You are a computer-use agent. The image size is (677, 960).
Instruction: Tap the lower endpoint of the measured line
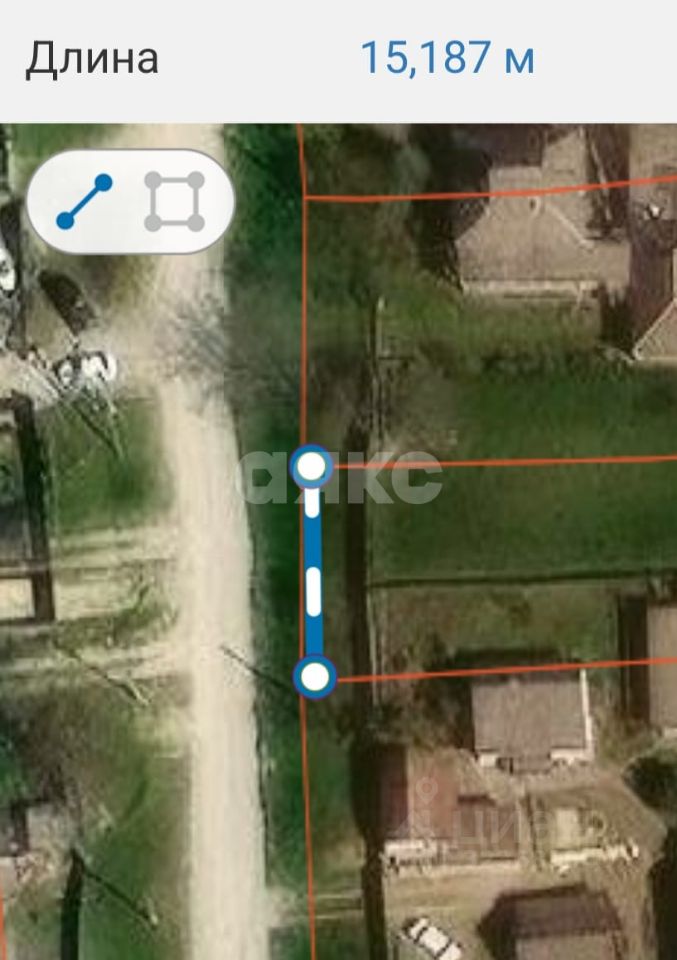tap(315, 677)
